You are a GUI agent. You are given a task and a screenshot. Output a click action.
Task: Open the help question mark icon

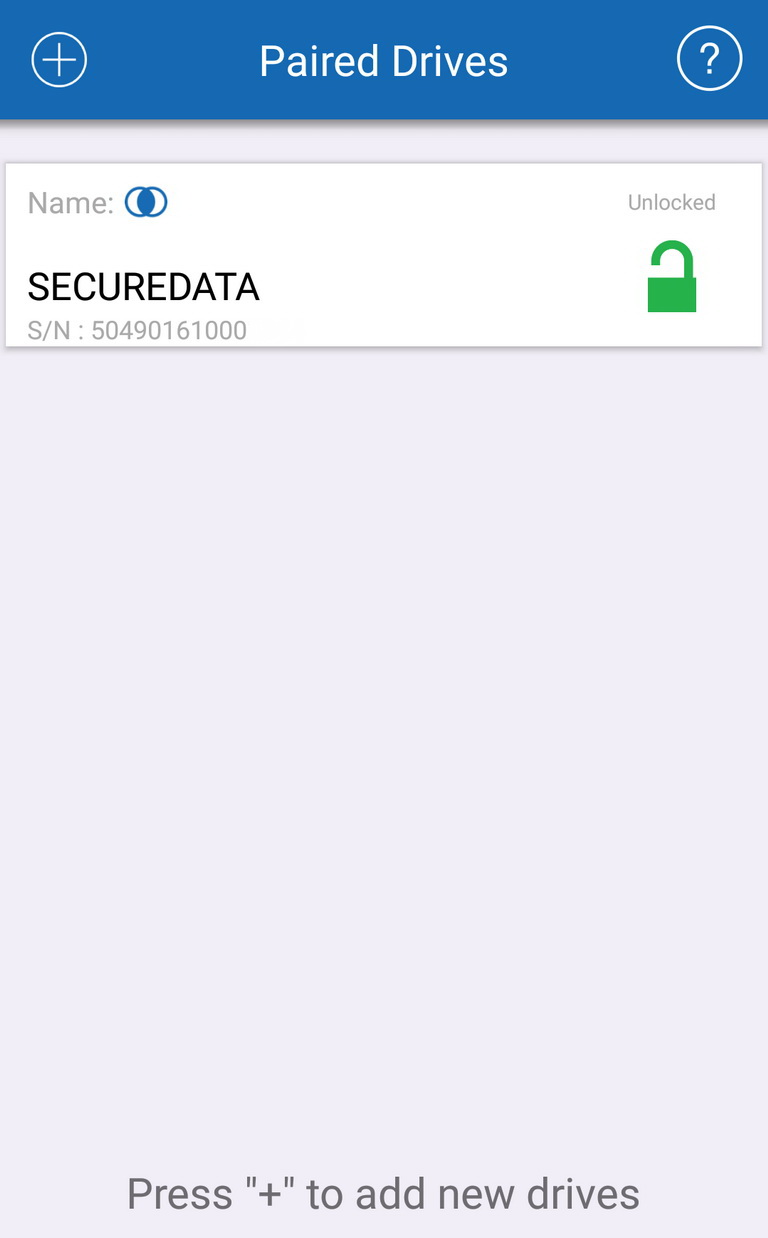click(709, 60)
